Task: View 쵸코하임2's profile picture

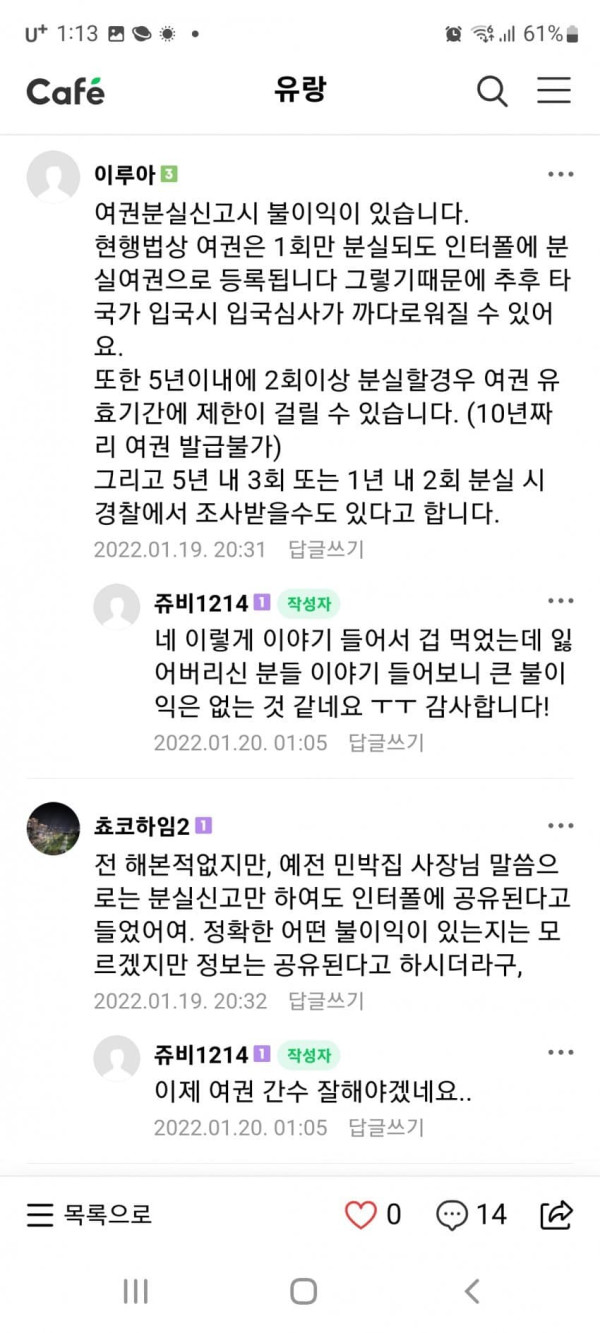Action: [x=53, y=828]
